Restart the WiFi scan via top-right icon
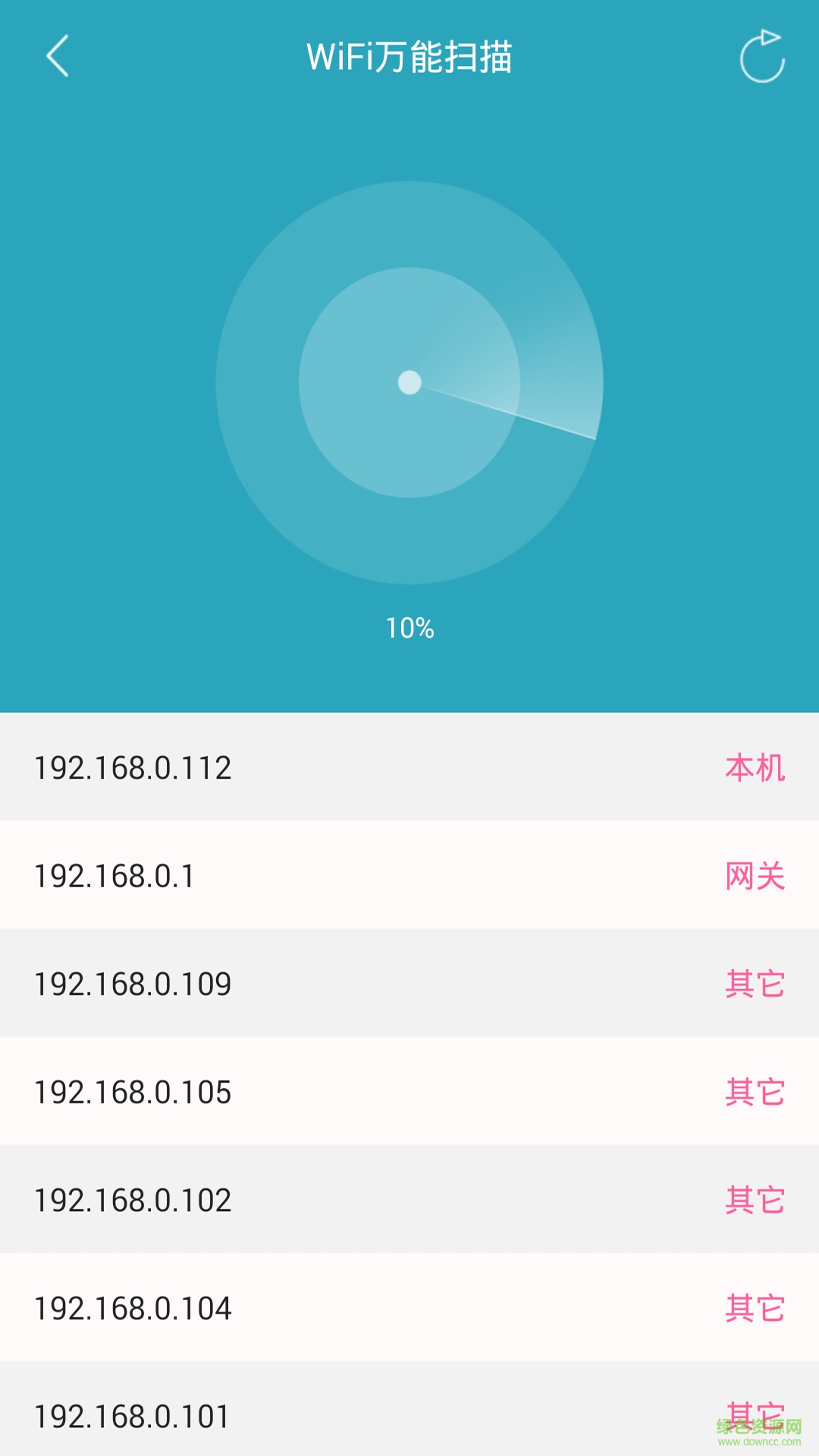The height and width of the screenshot is (1456, 819). [x=761, y=57]
